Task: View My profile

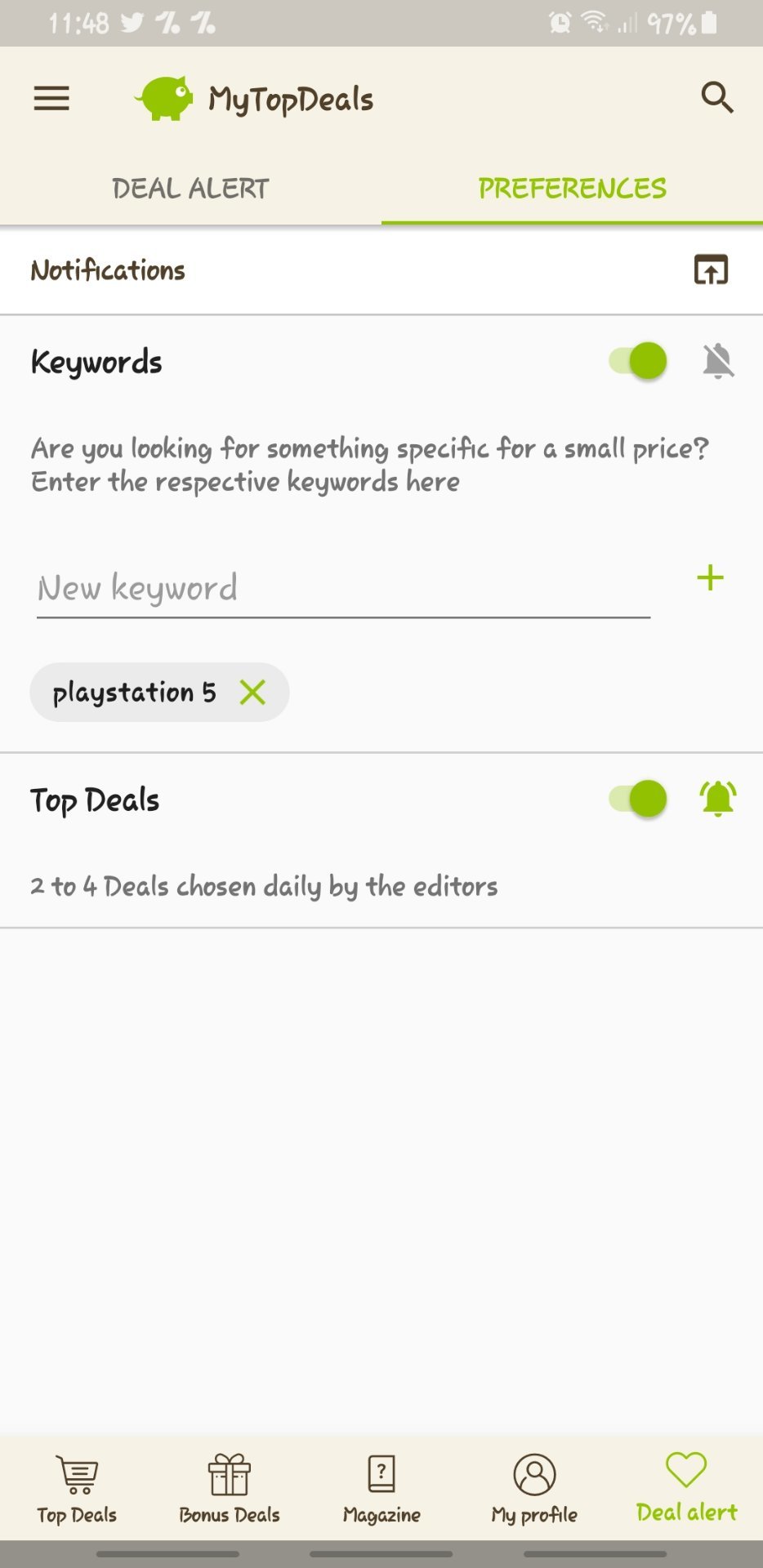Action: click(534, 1489)
